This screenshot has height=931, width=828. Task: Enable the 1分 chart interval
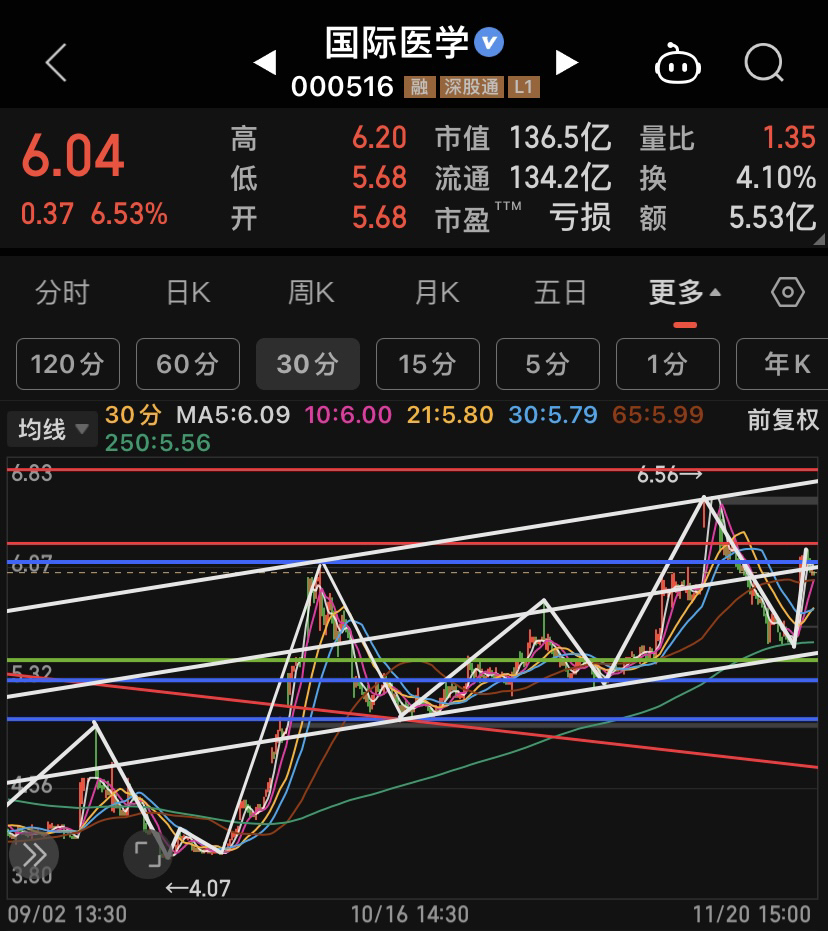668,364
